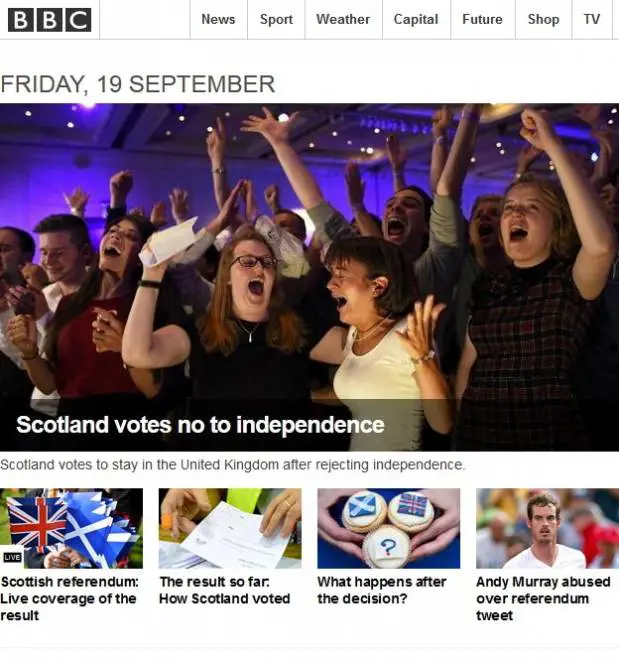The width and height of the screenshot is (619, 660).
Task: Go to the Capital section
Action: pos(416,19)
